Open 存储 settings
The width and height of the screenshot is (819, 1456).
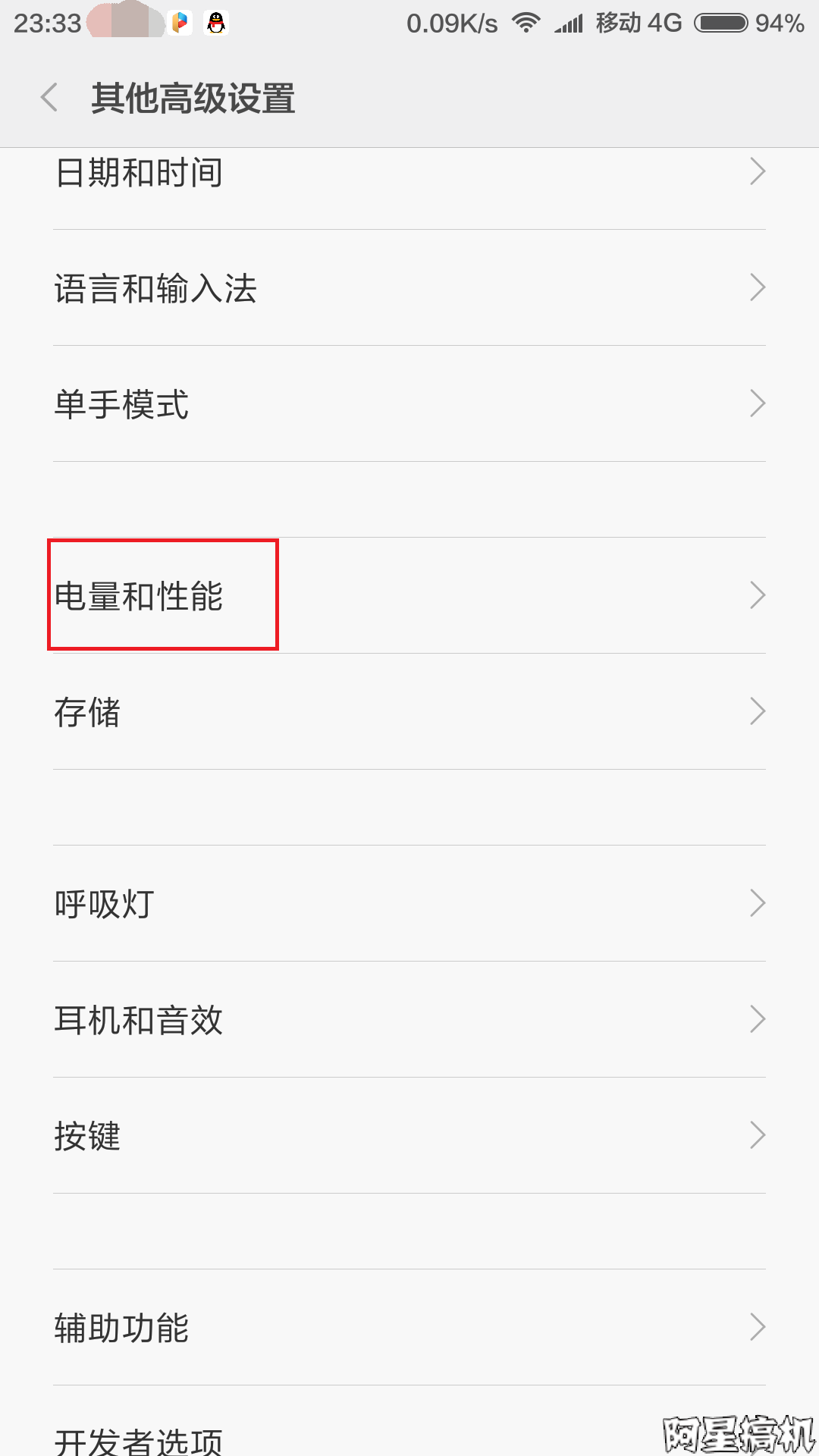(x=409, y=712)
